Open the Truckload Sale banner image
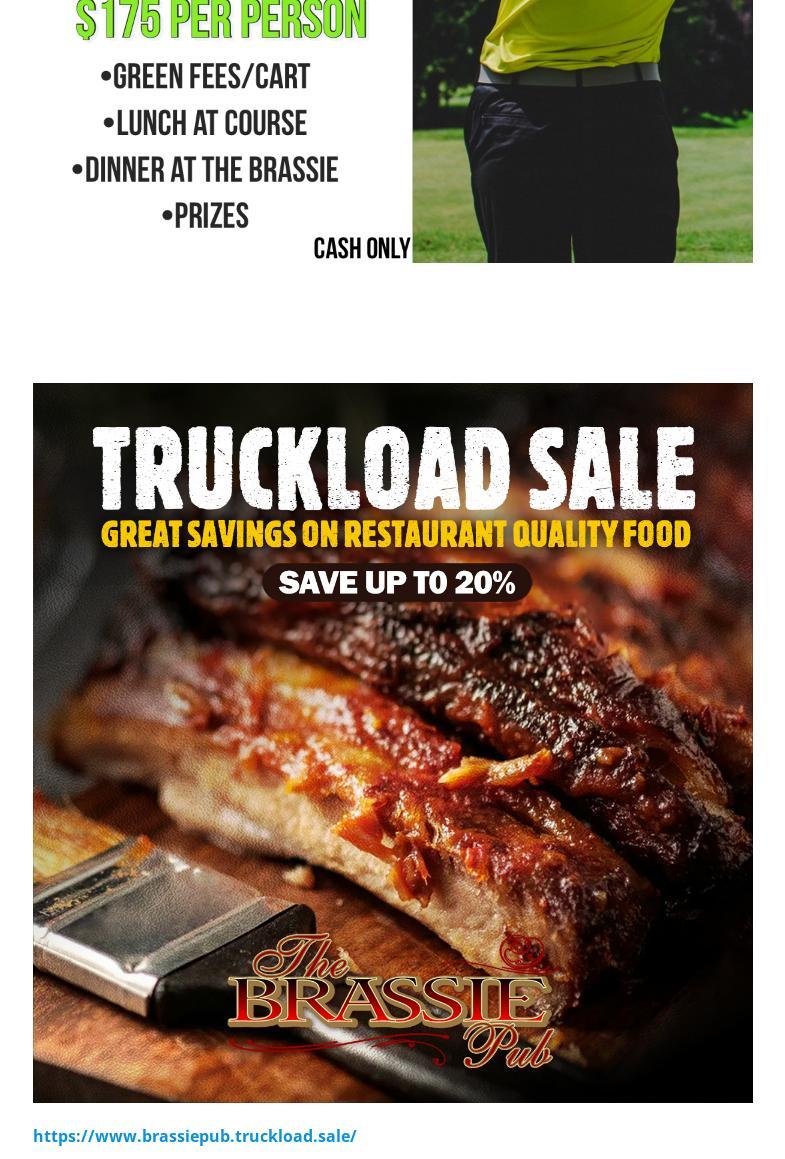785x1159 pixels. click(392, 742)
